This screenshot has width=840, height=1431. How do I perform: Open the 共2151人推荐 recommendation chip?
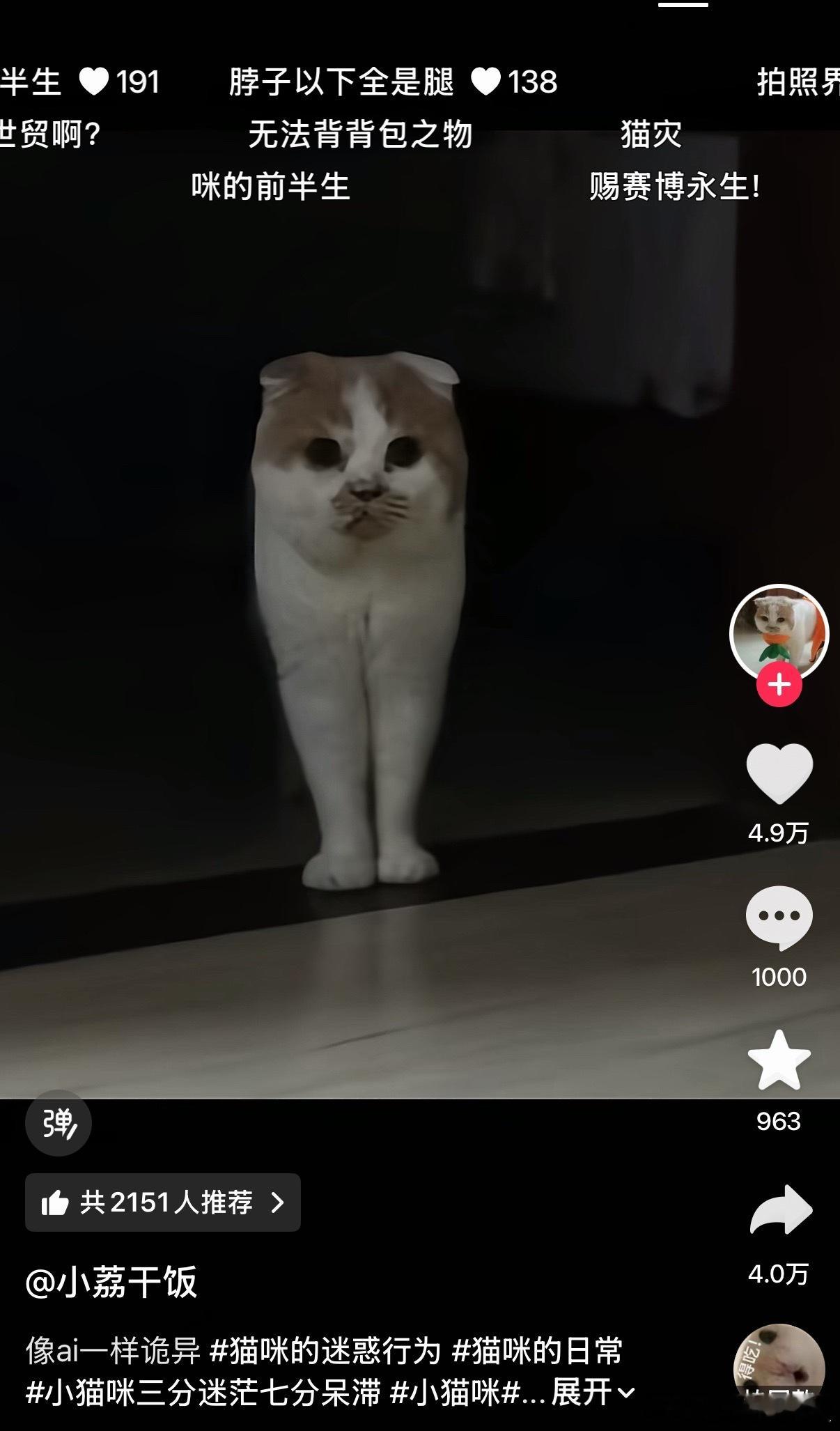point(163,1202)
